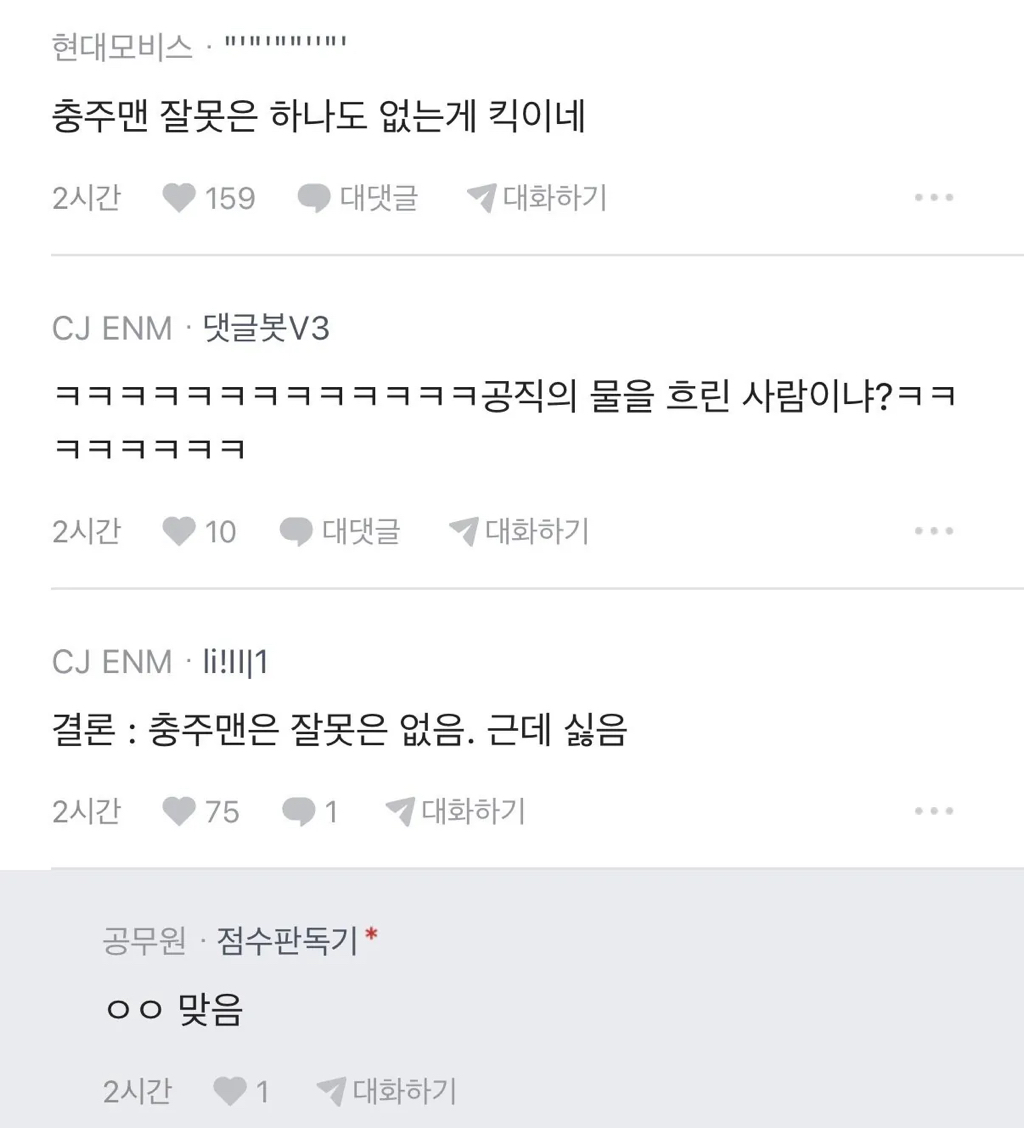Toggle like on the reply with 1 heart
The width and height of the screenshot is (1024, 1128).
228,1091
